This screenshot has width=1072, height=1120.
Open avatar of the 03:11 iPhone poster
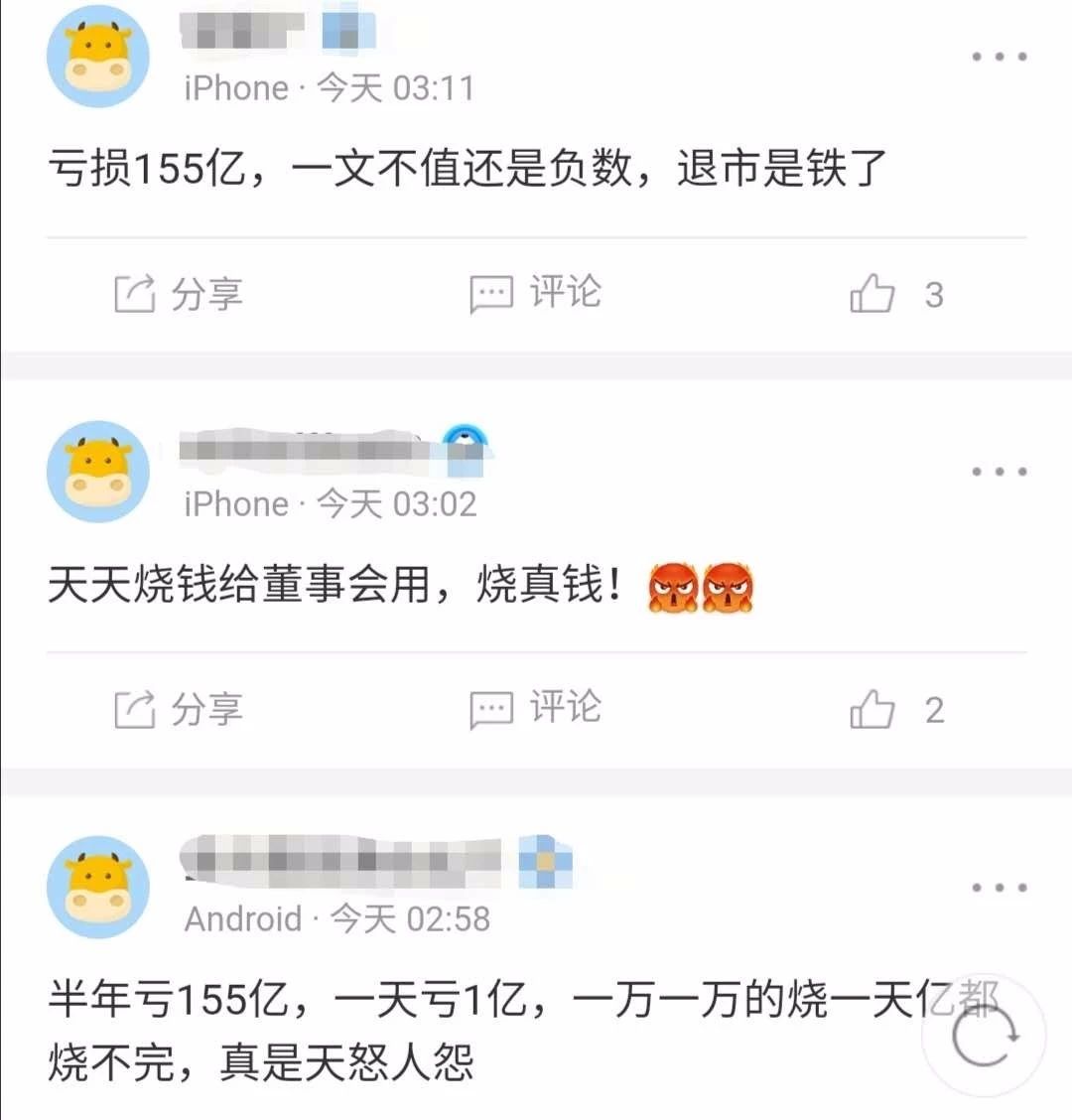(98, 57)
